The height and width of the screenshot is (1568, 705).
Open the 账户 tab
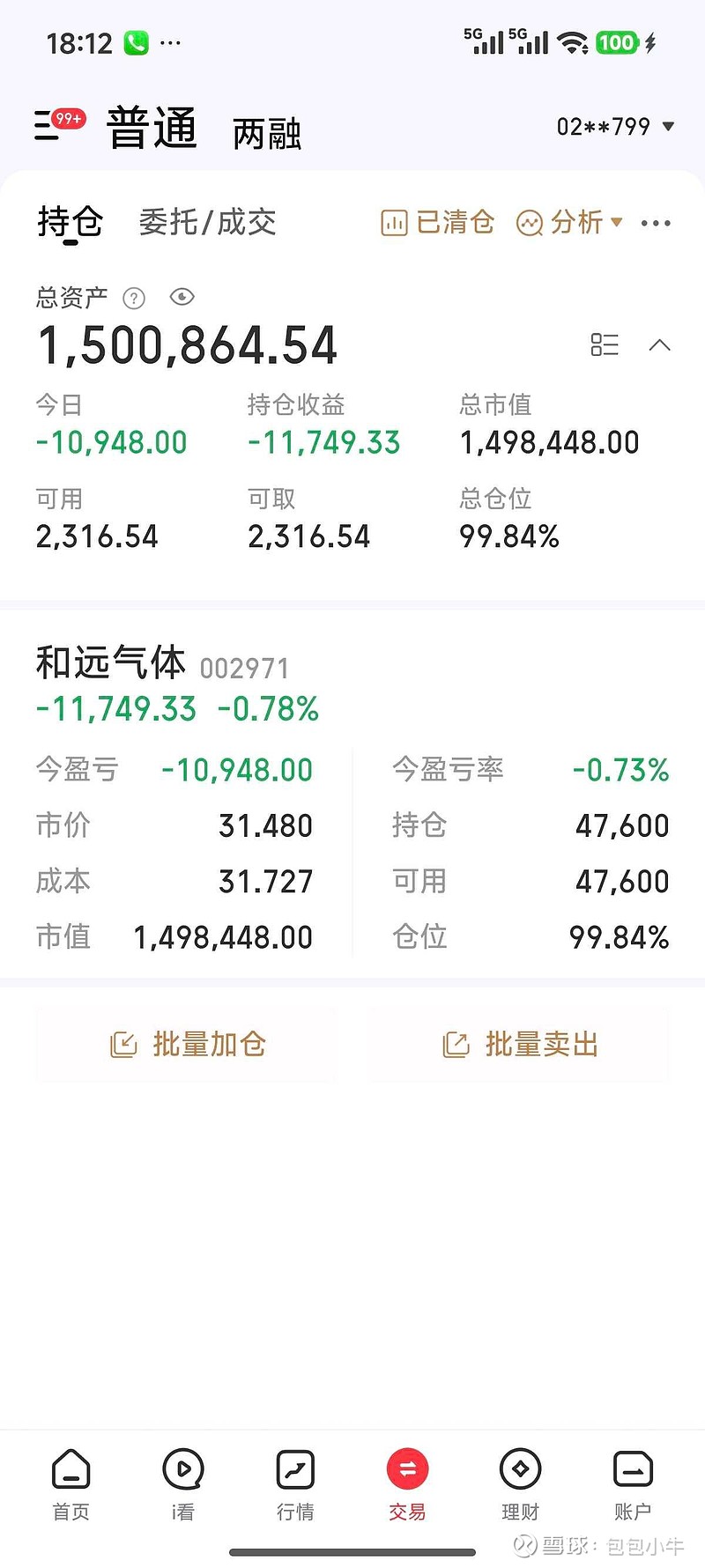(x=633, y=1485)
